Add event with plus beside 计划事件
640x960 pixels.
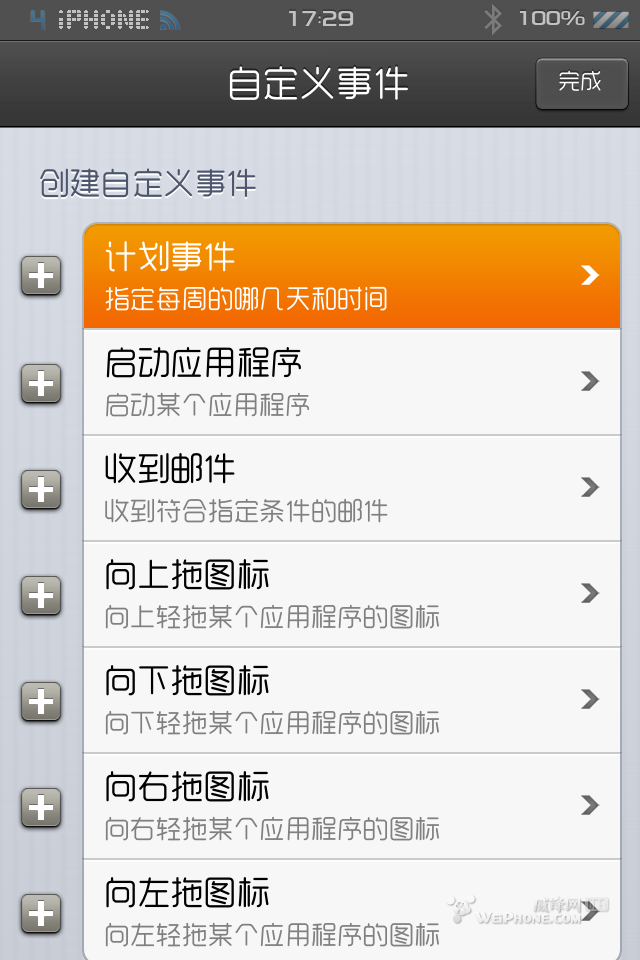coord(41,276)
